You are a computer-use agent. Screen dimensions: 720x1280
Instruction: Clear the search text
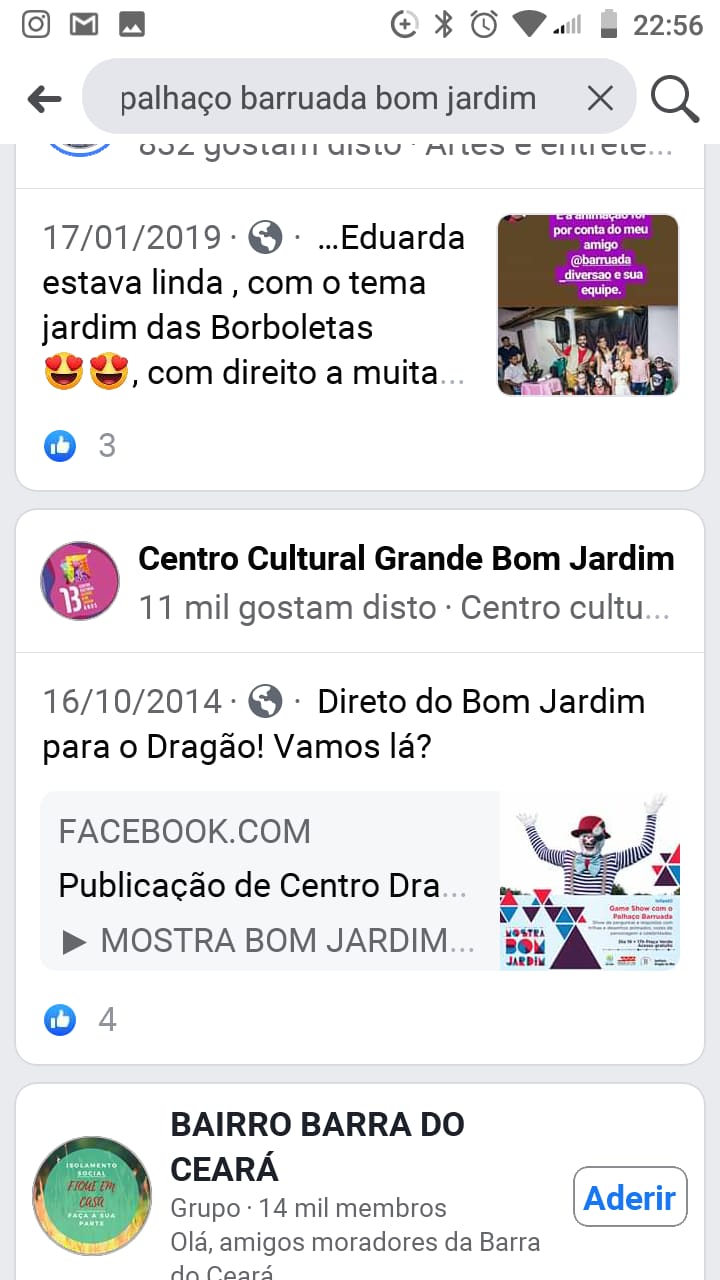(599, 98)
